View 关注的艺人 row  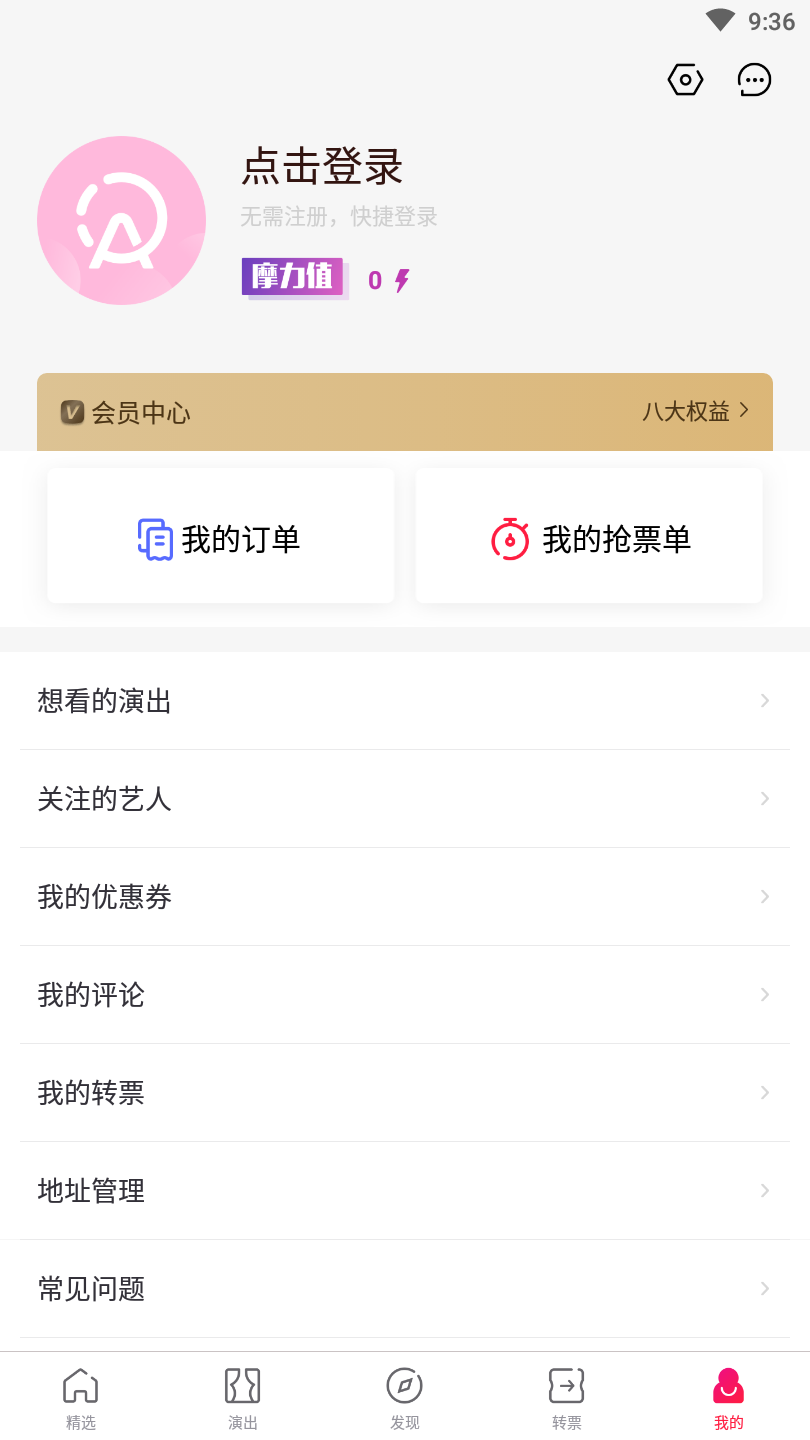[x=404, y=799]
